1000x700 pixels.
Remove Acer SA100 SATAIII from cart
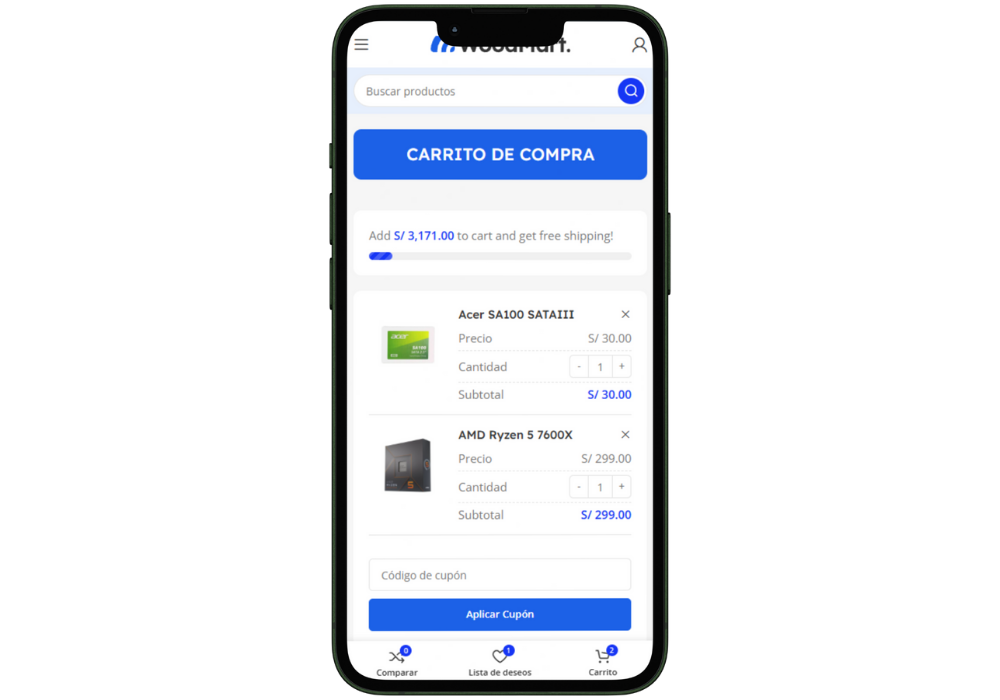pos(625,314)
